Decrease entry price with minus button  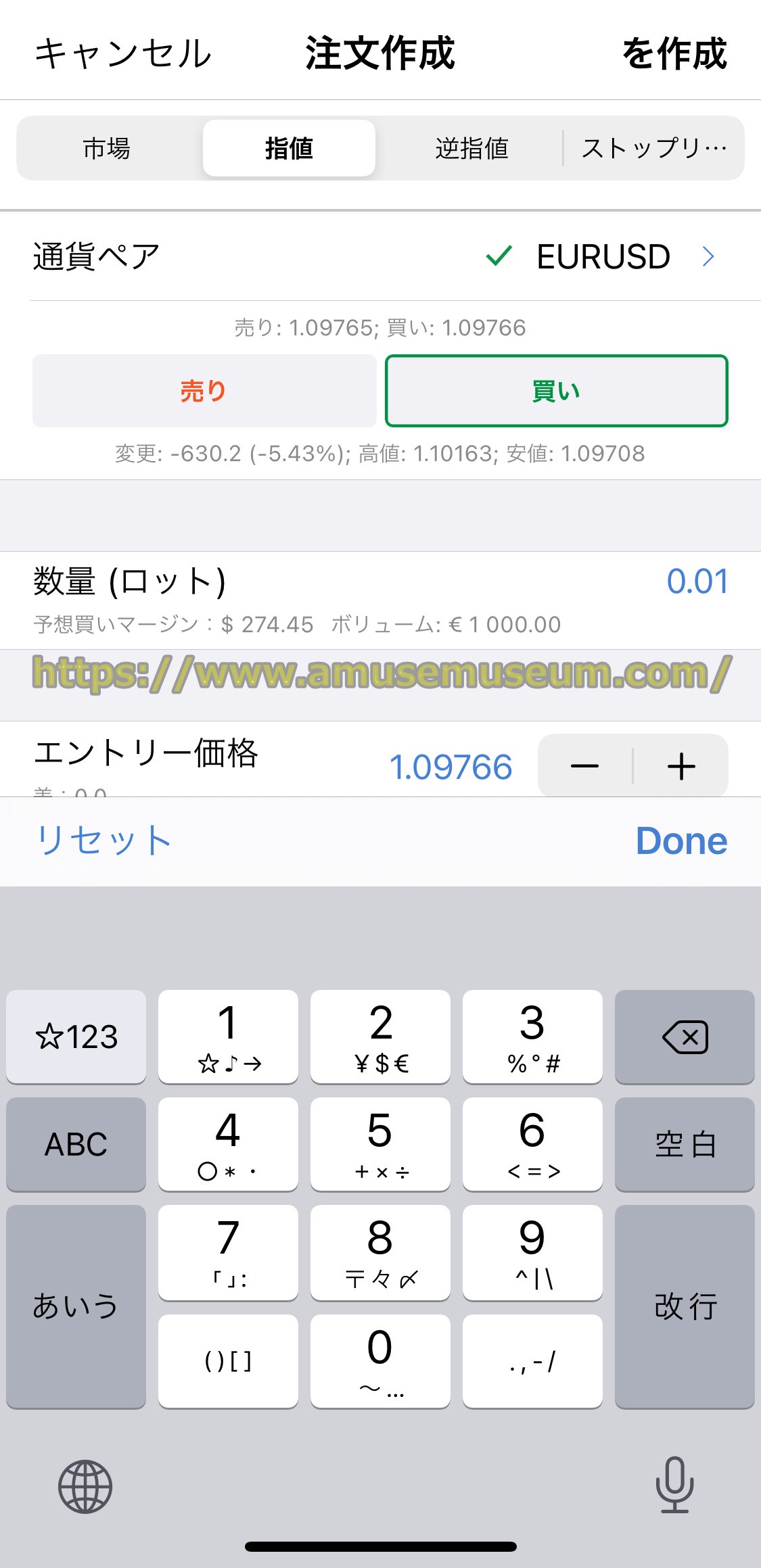pos(585,767)
